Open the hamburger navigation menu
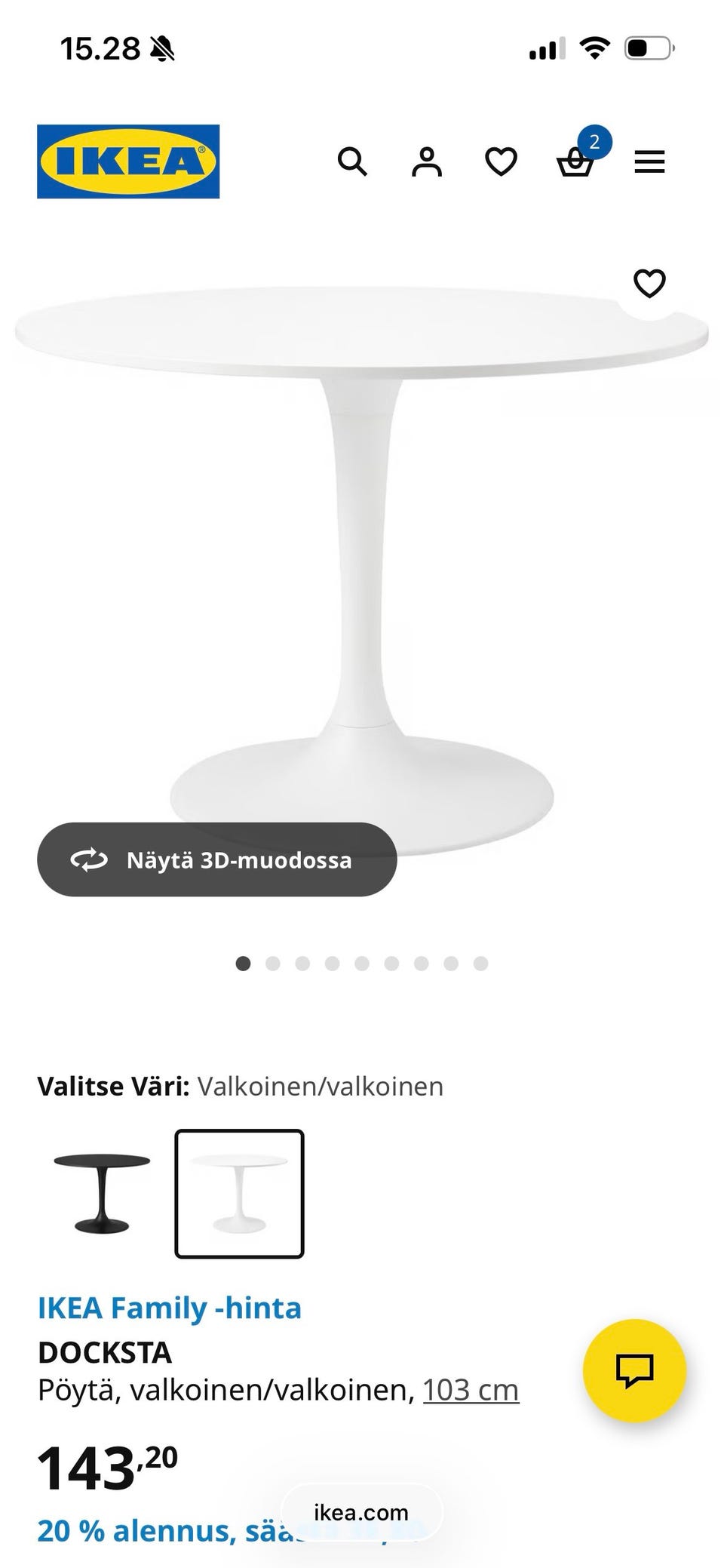Image resolution: width=724 pixels, height=1568 pixels. (650, 162)
